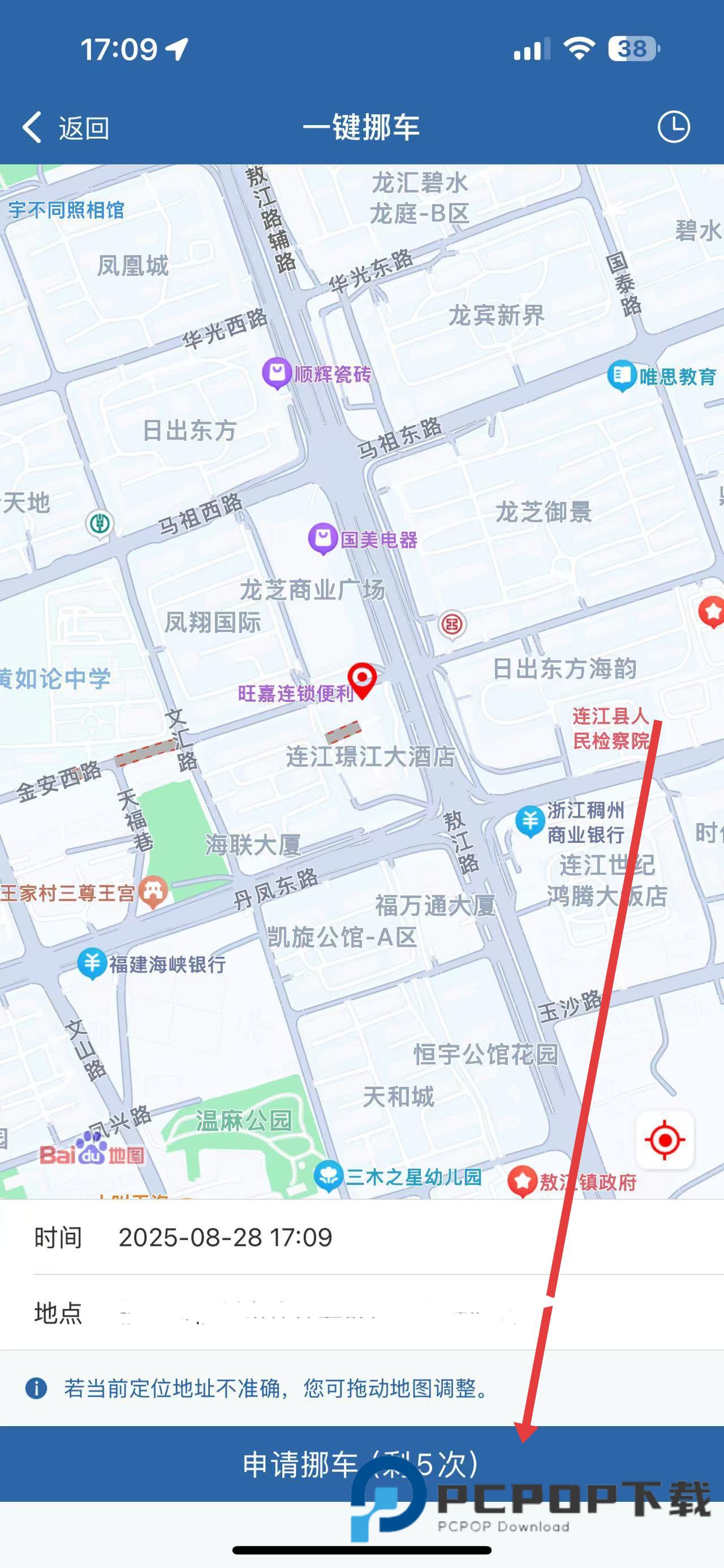Select the 顺辉瓷砖 marker on the map
The image size is (724, 1568).
(277, 372)
